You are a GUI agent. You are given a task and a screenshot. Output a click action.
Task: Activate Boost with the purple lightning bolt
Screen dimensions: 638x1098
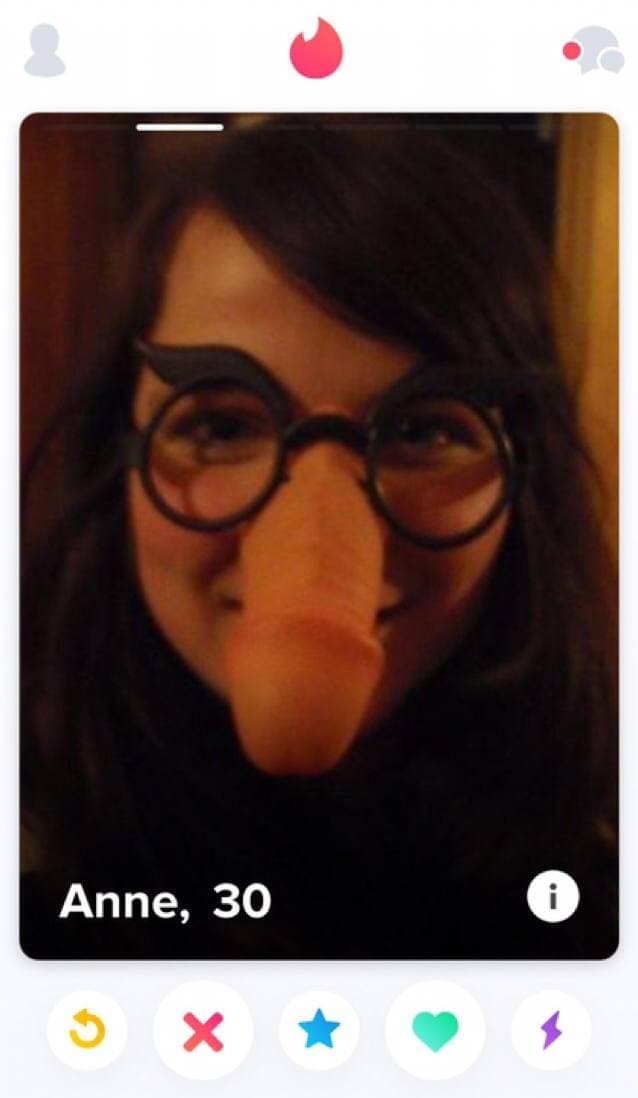(x=551, y=1030)
